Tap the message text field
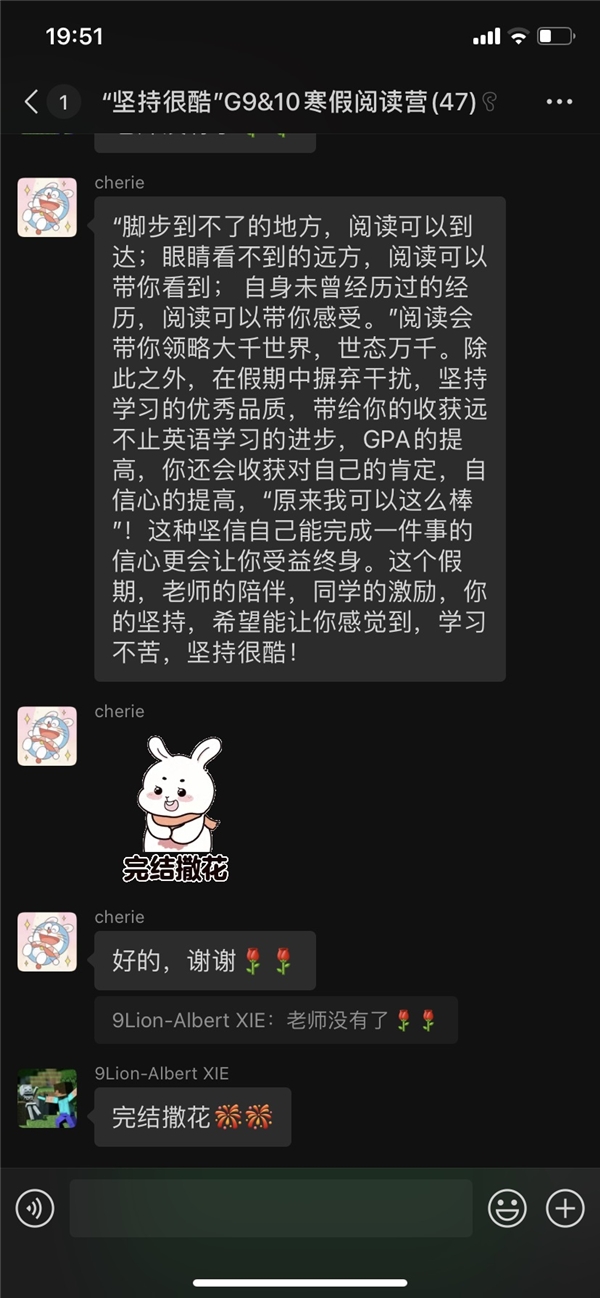The image size is (600, 1298). click(270, 1209)
